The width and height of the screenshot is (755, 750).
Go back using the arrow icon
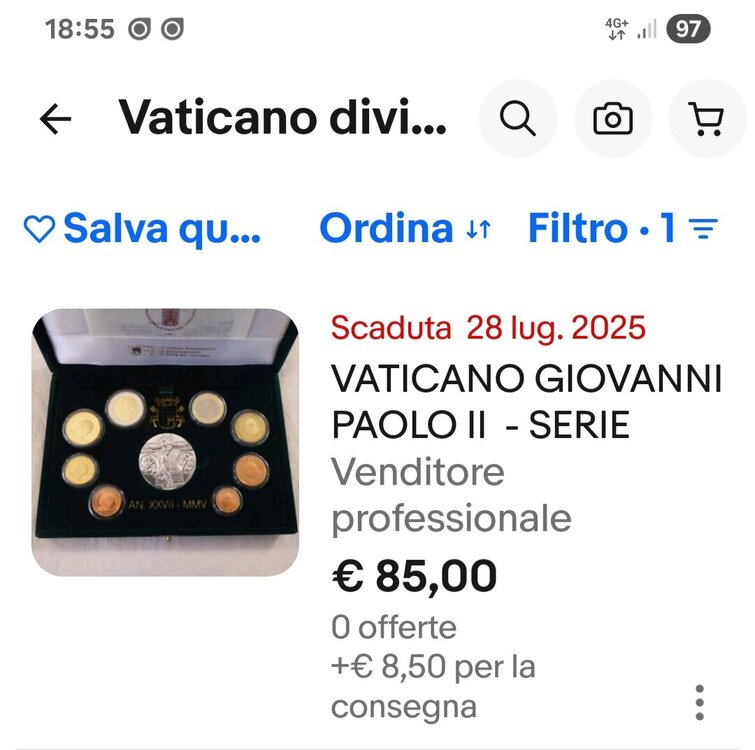click(x=56, y=120)
